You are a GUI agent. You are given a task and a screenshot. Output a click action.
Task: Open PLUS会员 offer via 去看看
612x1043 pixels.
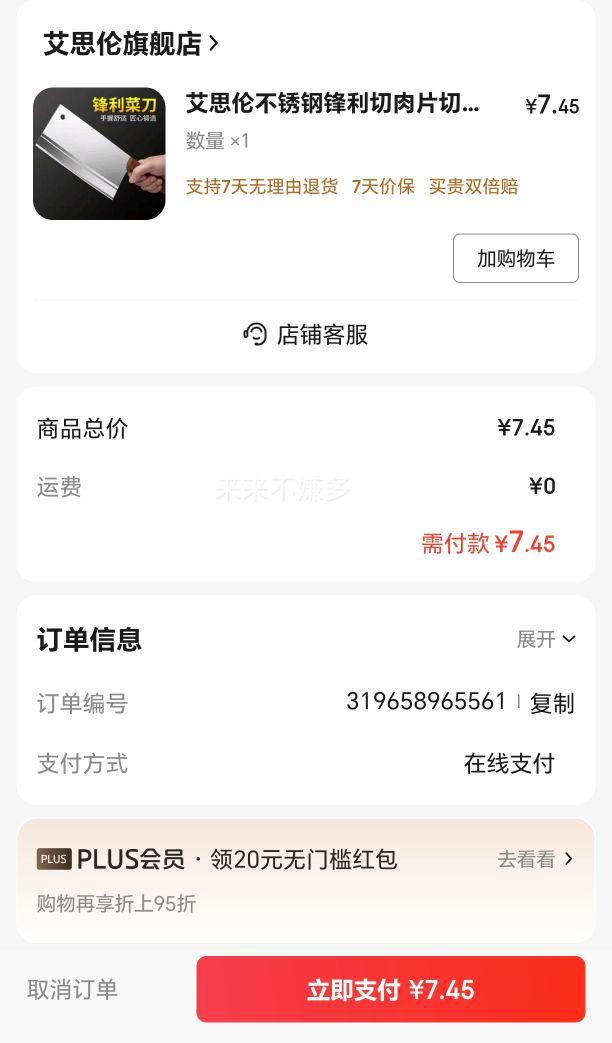(535, 859)
